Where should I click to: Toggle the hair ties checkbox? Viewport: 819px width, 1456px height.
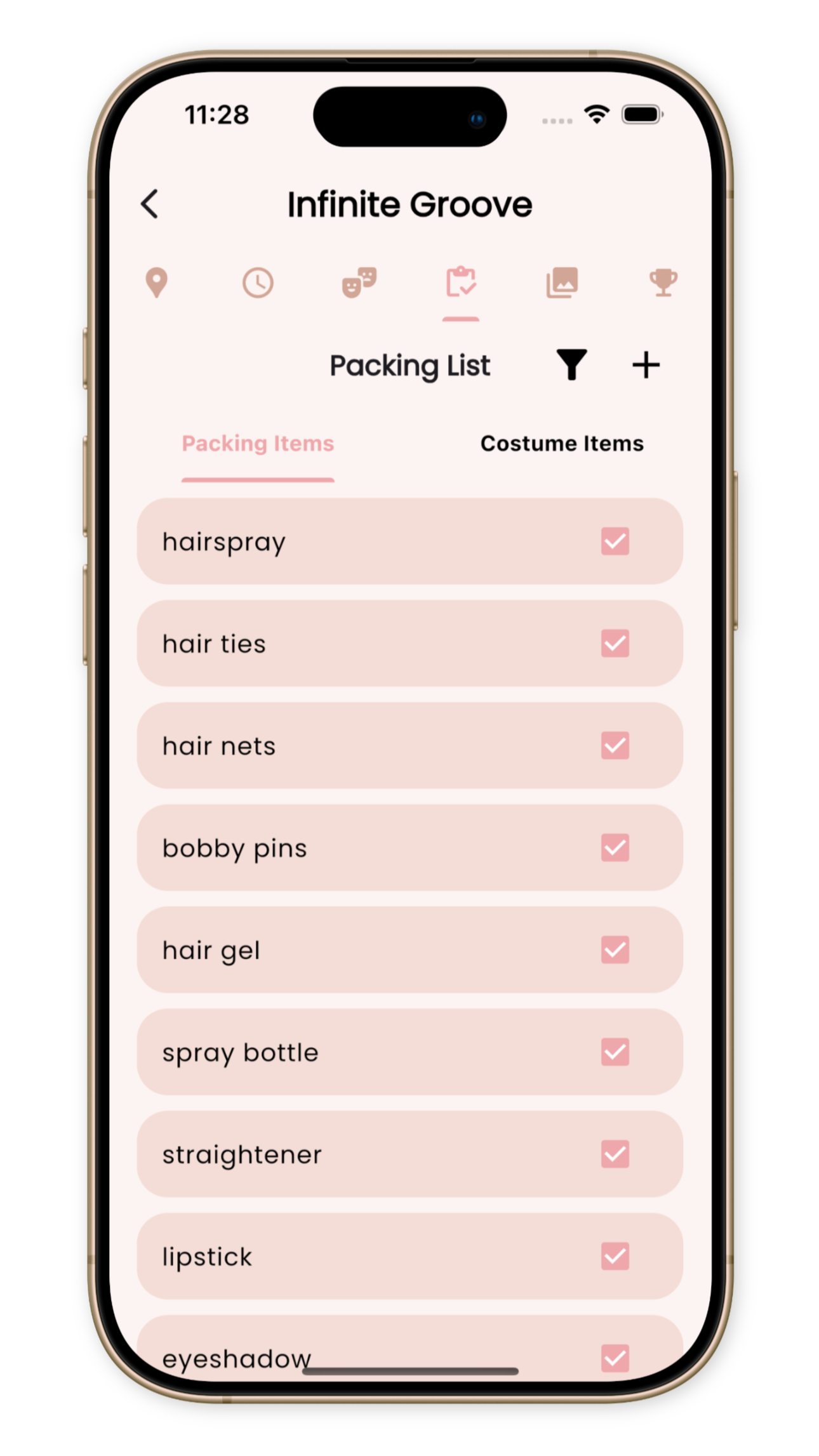[x=615, y=644]
